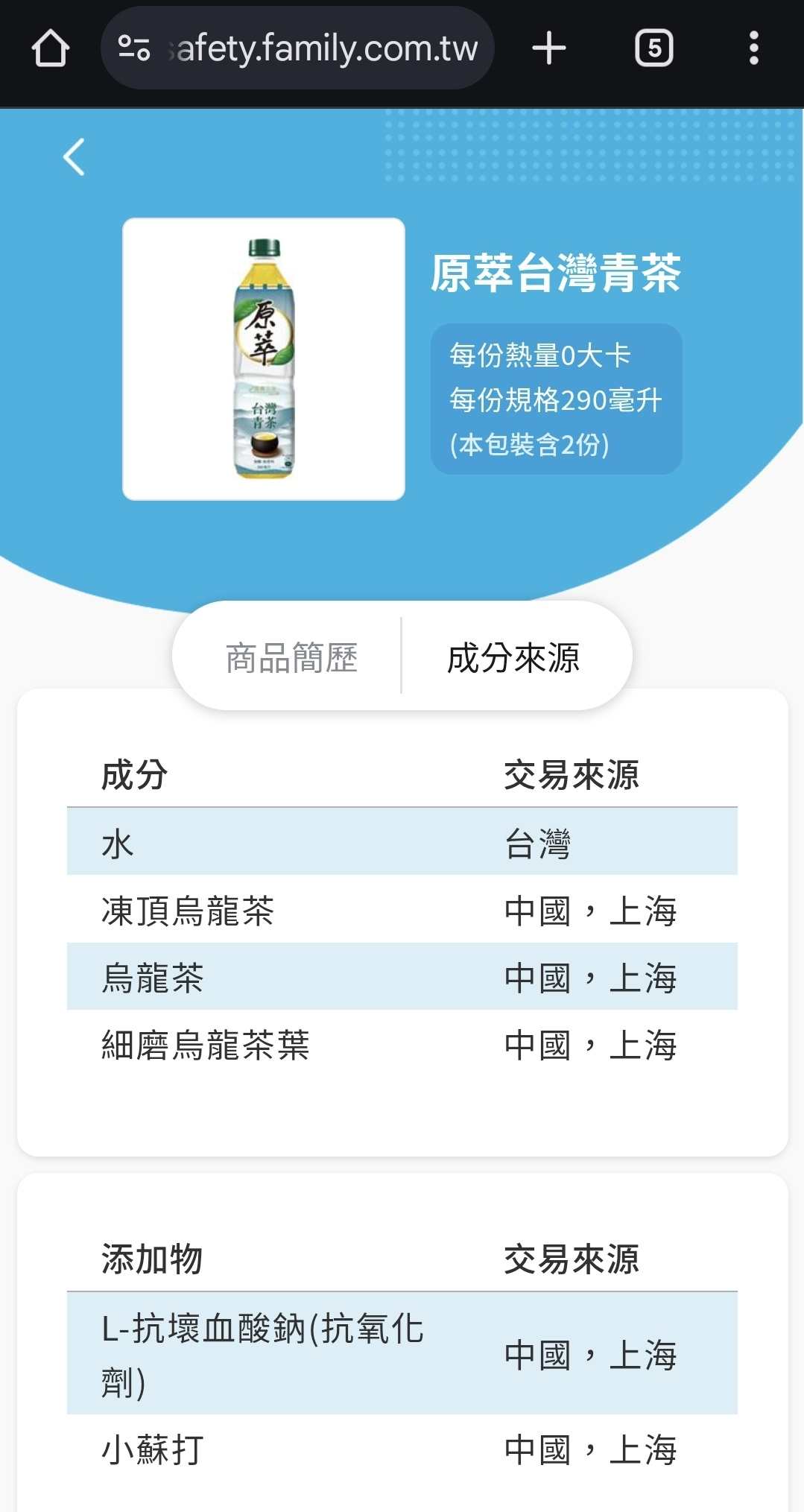Open the tab switcher showing 5 tabs
This screenshot has height=1512, width=804.
coord(653,48)
